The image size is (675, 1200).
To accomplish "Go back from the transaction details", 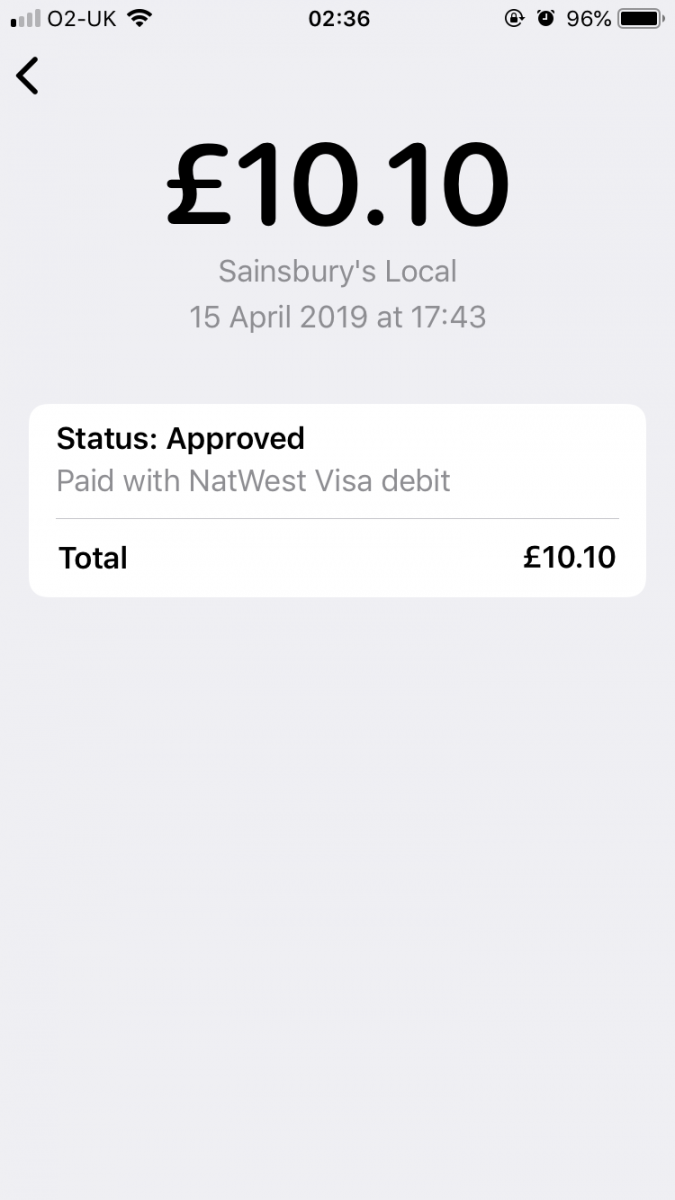I will point(27,76).
